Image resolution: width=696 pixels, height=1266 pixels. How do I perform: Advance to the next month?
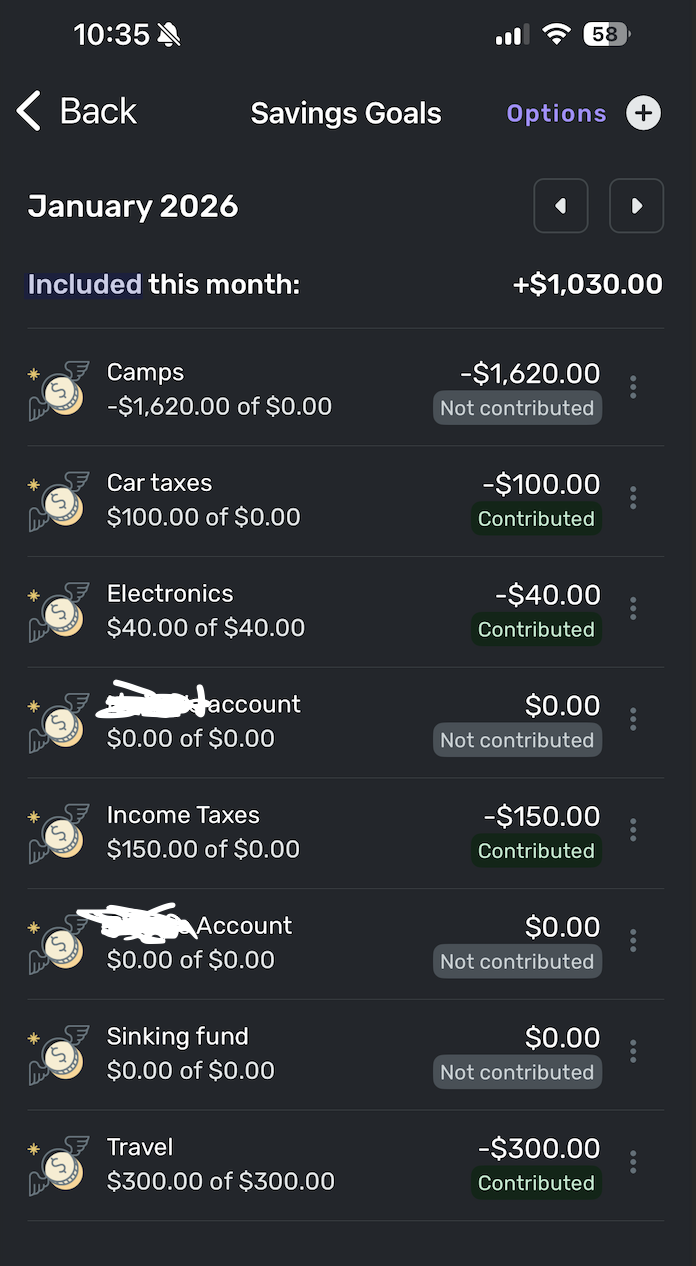coord(636,206)
